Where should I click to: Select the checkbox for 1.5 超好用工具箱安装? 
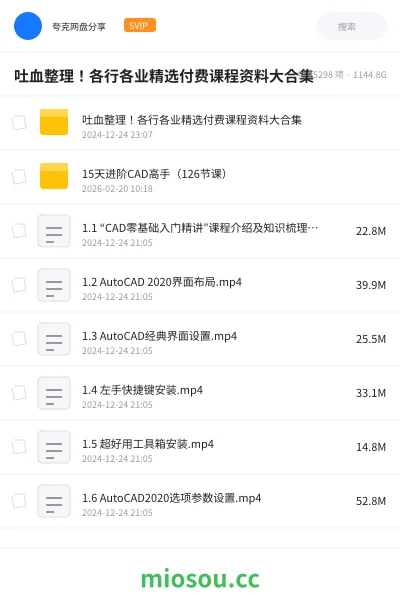(x=19, y=447)
